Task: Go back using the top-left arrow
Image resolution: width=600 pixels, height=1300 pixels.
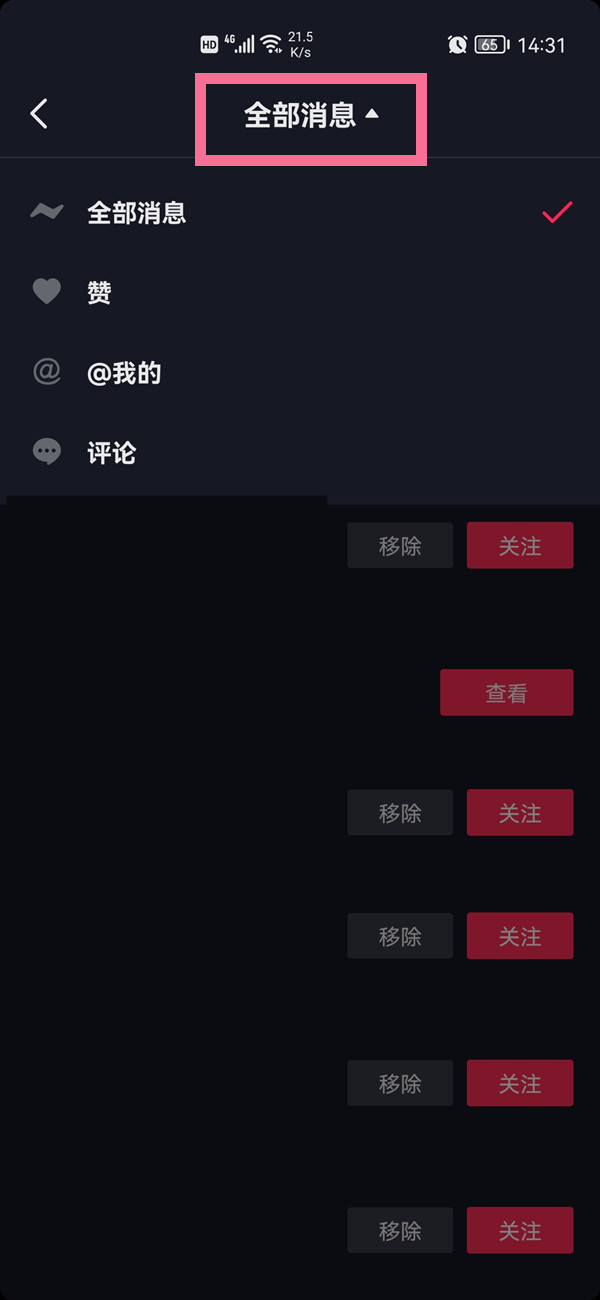Action: pyautogui.click(x=39, y=114)
